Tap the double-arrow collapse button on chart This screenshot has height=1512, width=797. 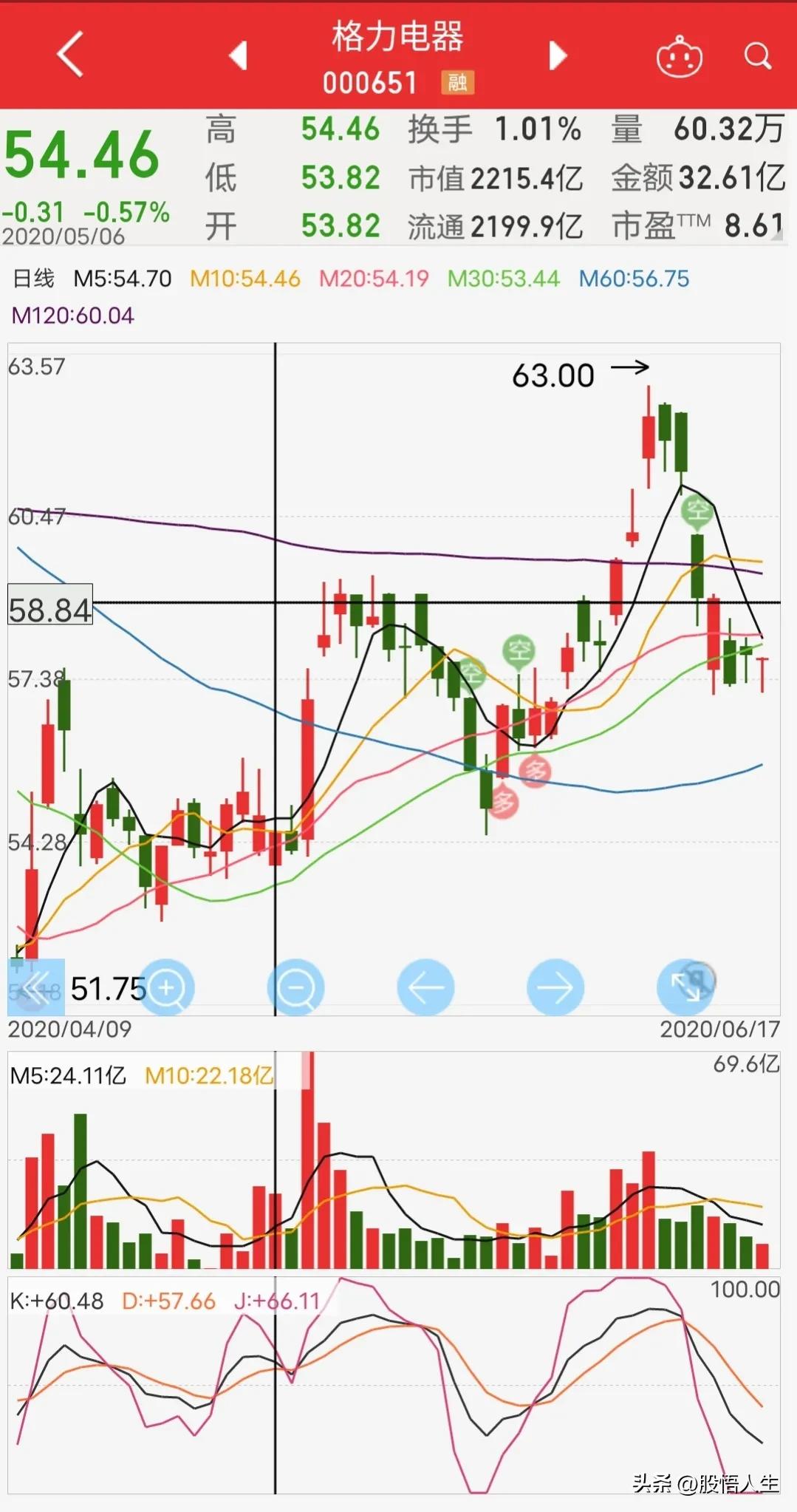(x=36, y=987)
